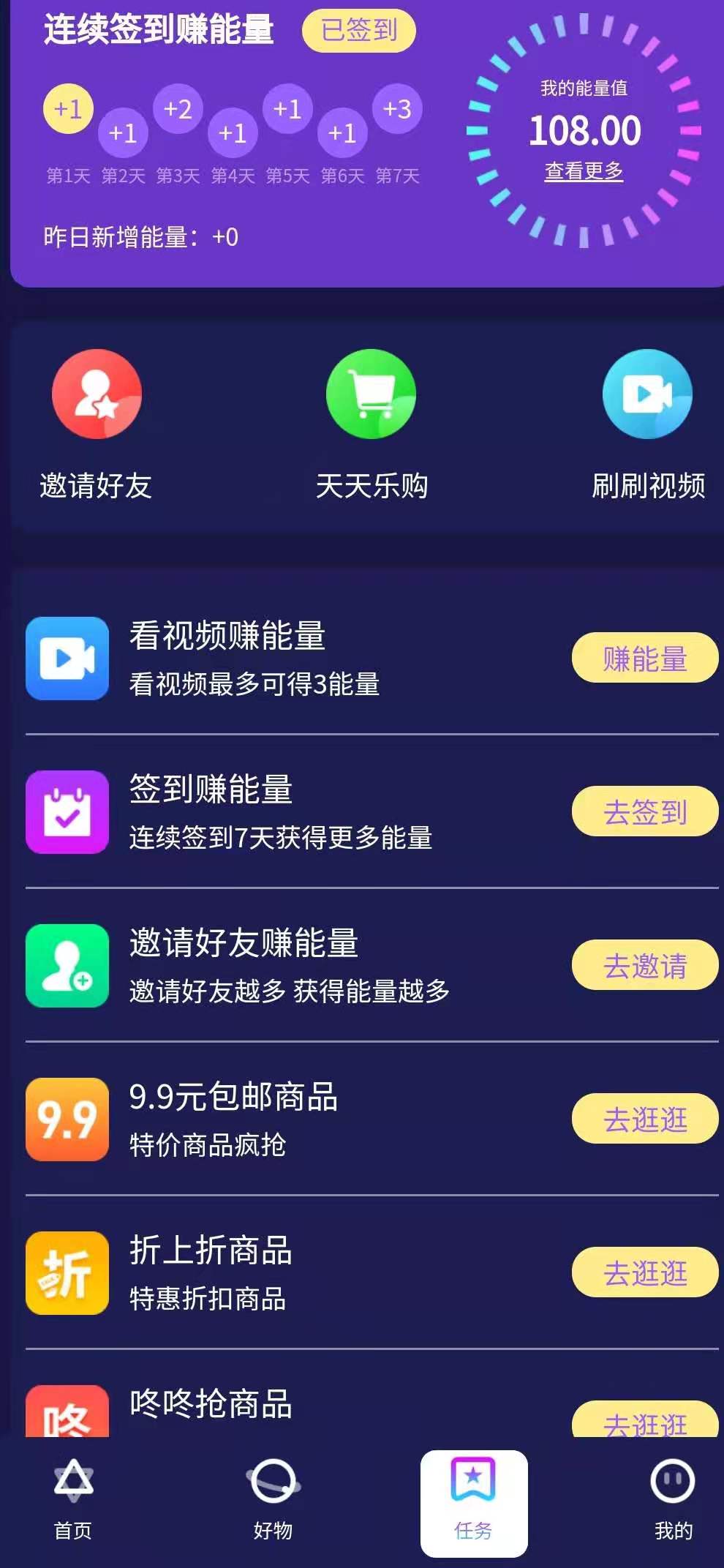The height and width of the screenshot is (1568, 724).
Task: Tap 去逛逛 for 9.9元包邮商品
Action: [644, 1119]
